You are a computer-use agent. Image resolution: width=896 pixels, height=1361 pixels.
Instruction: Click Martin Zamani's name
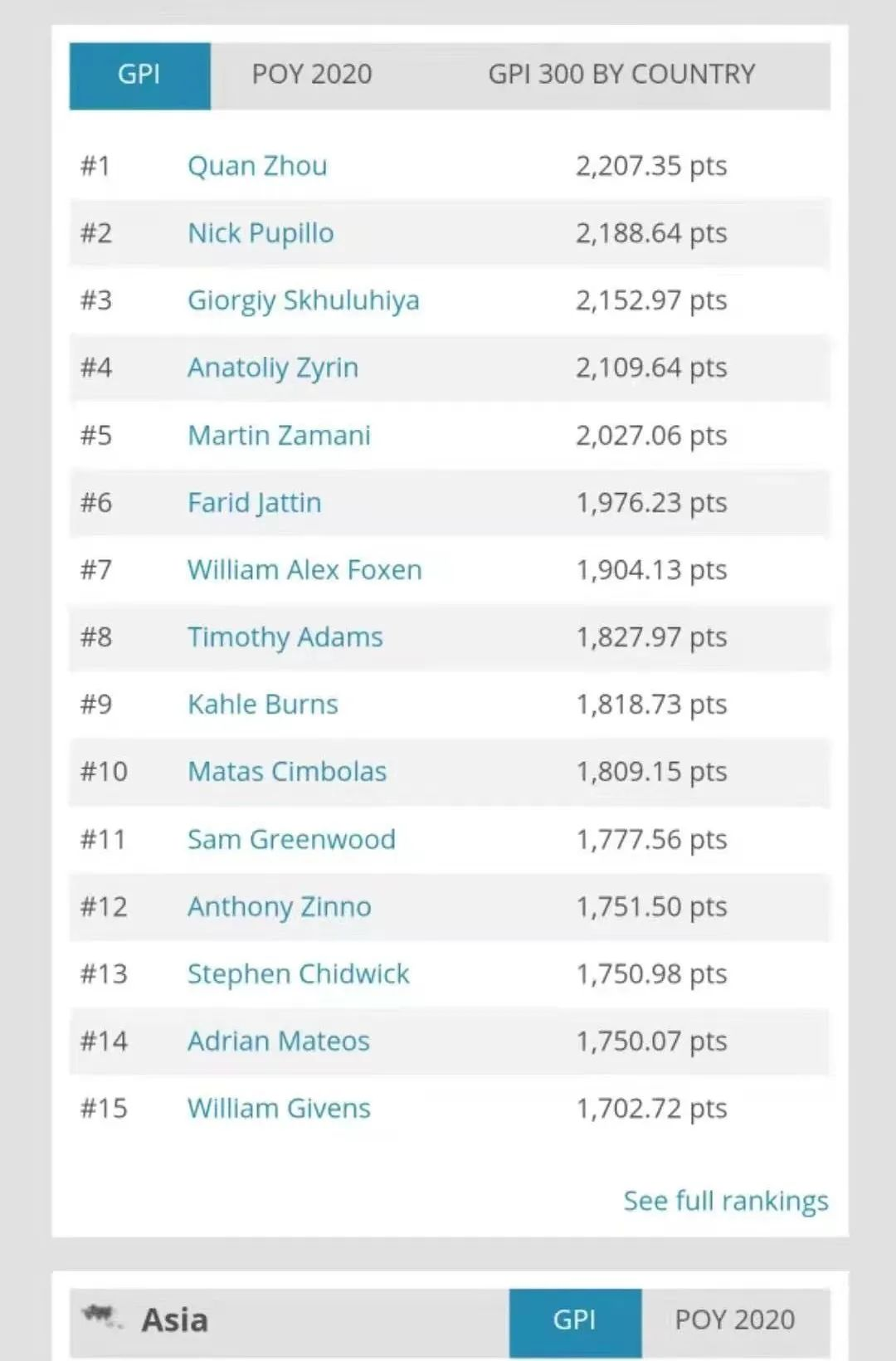pos(279,435)
